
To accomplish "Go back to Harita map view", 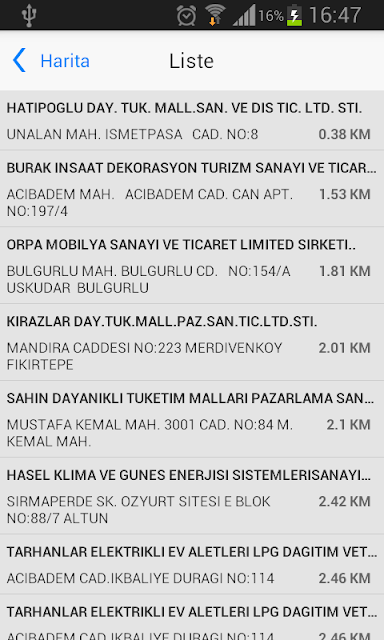I will (51, 61).
